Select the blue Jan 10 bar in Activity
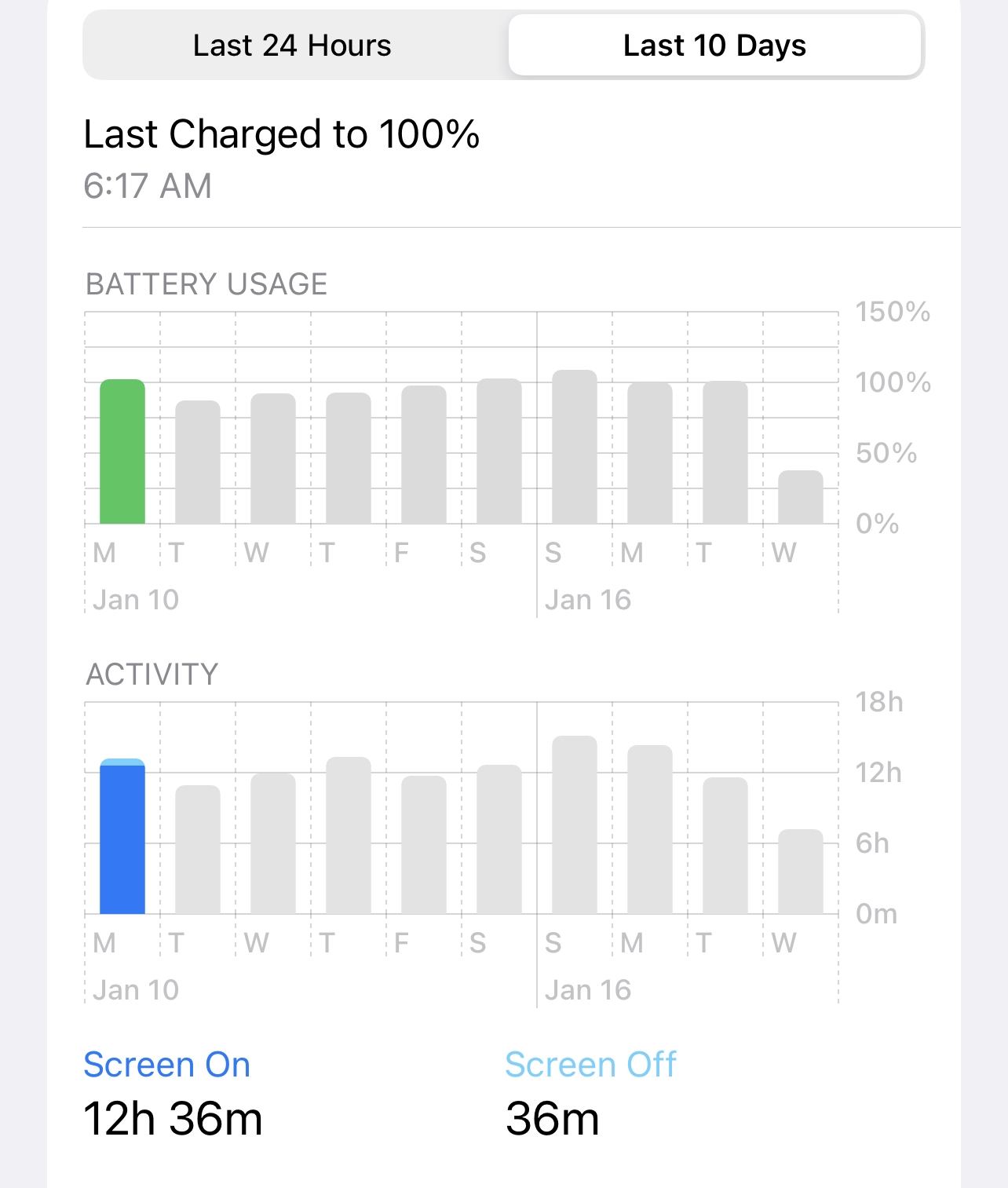 tap(122, 837)
